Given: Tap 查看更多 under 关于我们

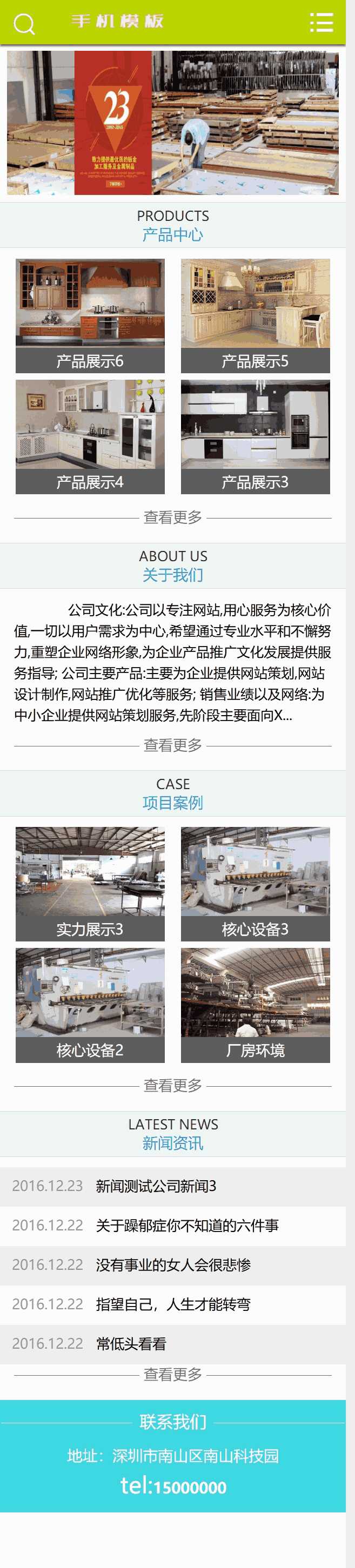Looking at the screenshot, I should 173,745.
